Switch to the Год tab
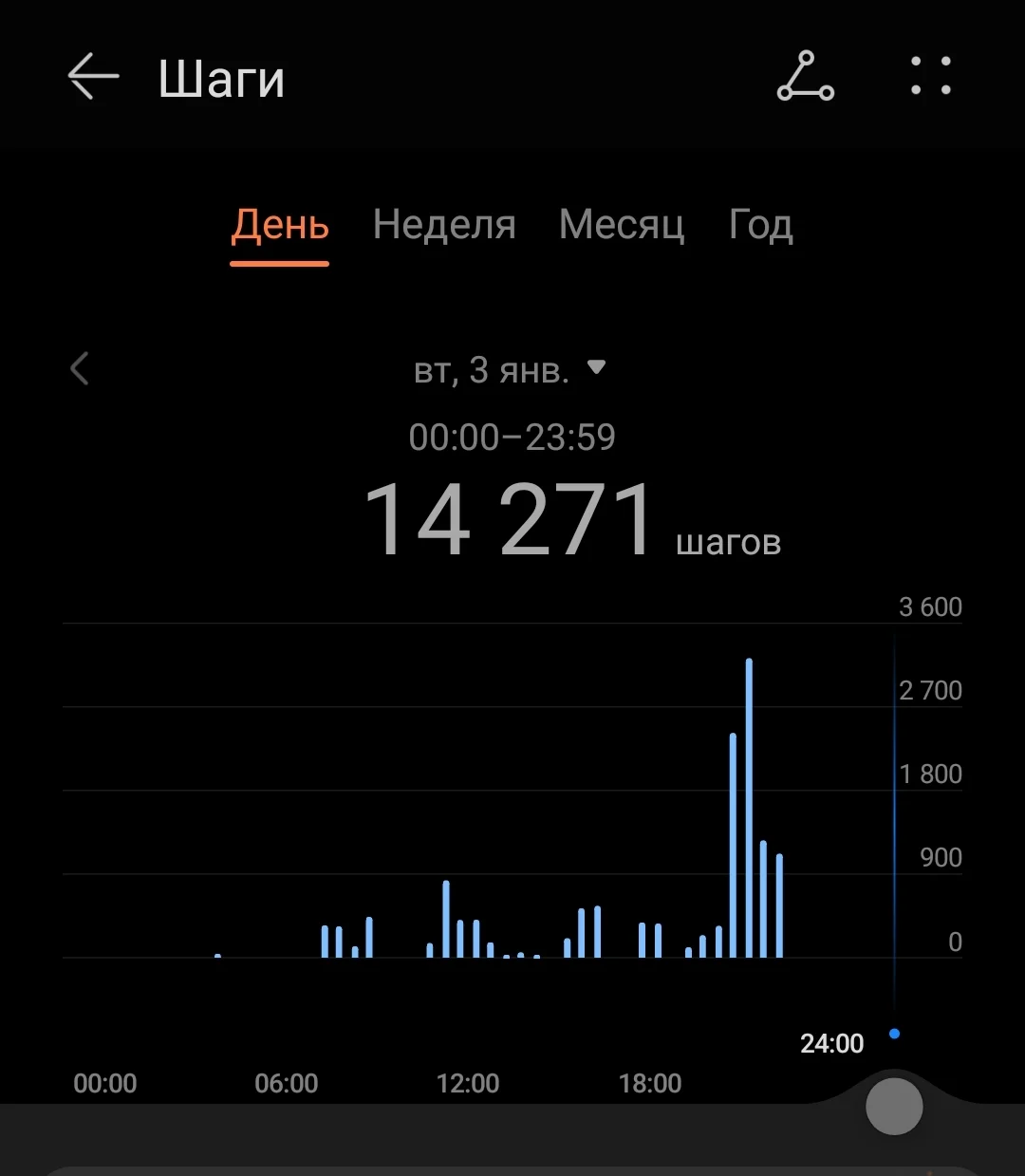Image resolution: width=1025 pixels, height=1176 pixels. (x=760, y=226)
